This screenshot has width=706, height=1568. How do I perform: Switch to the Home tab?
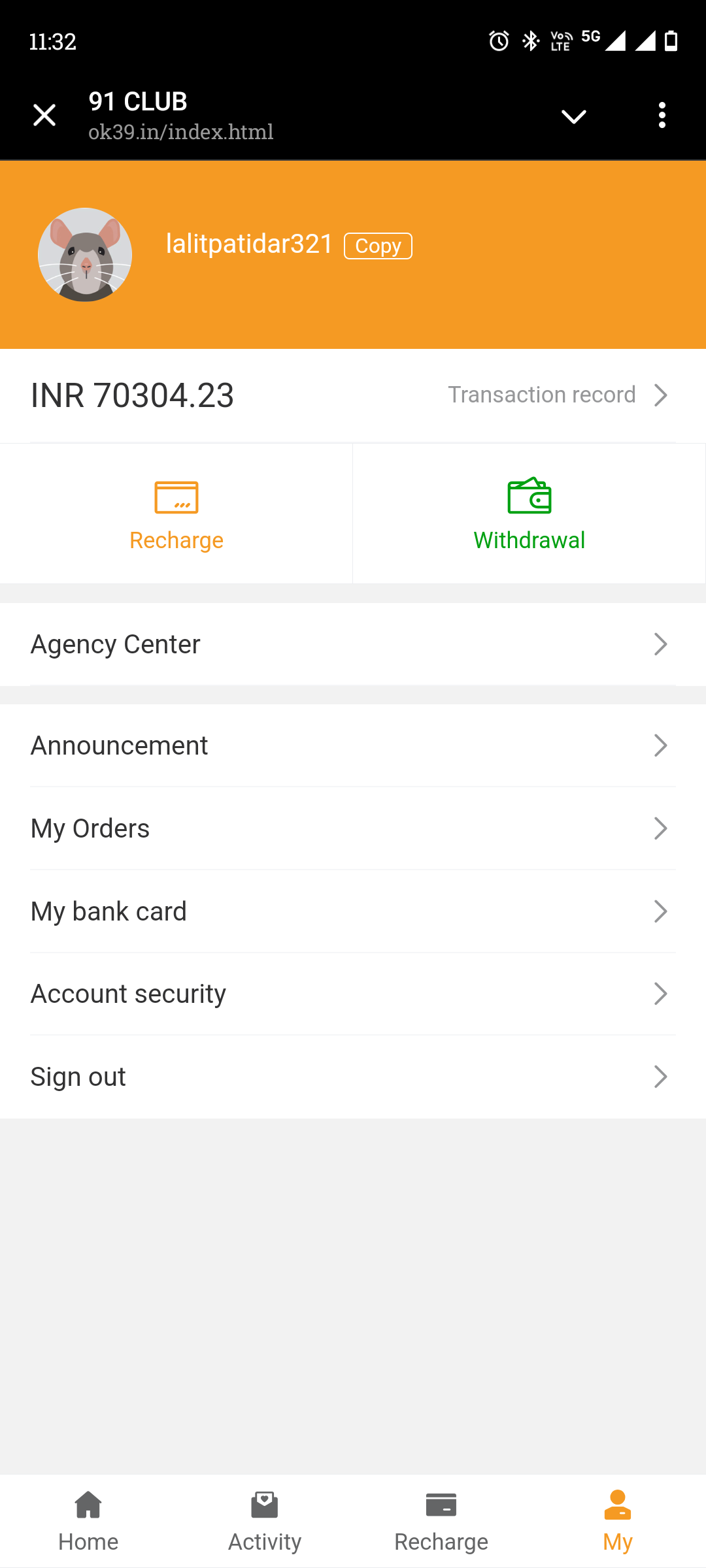[88, 1521]
